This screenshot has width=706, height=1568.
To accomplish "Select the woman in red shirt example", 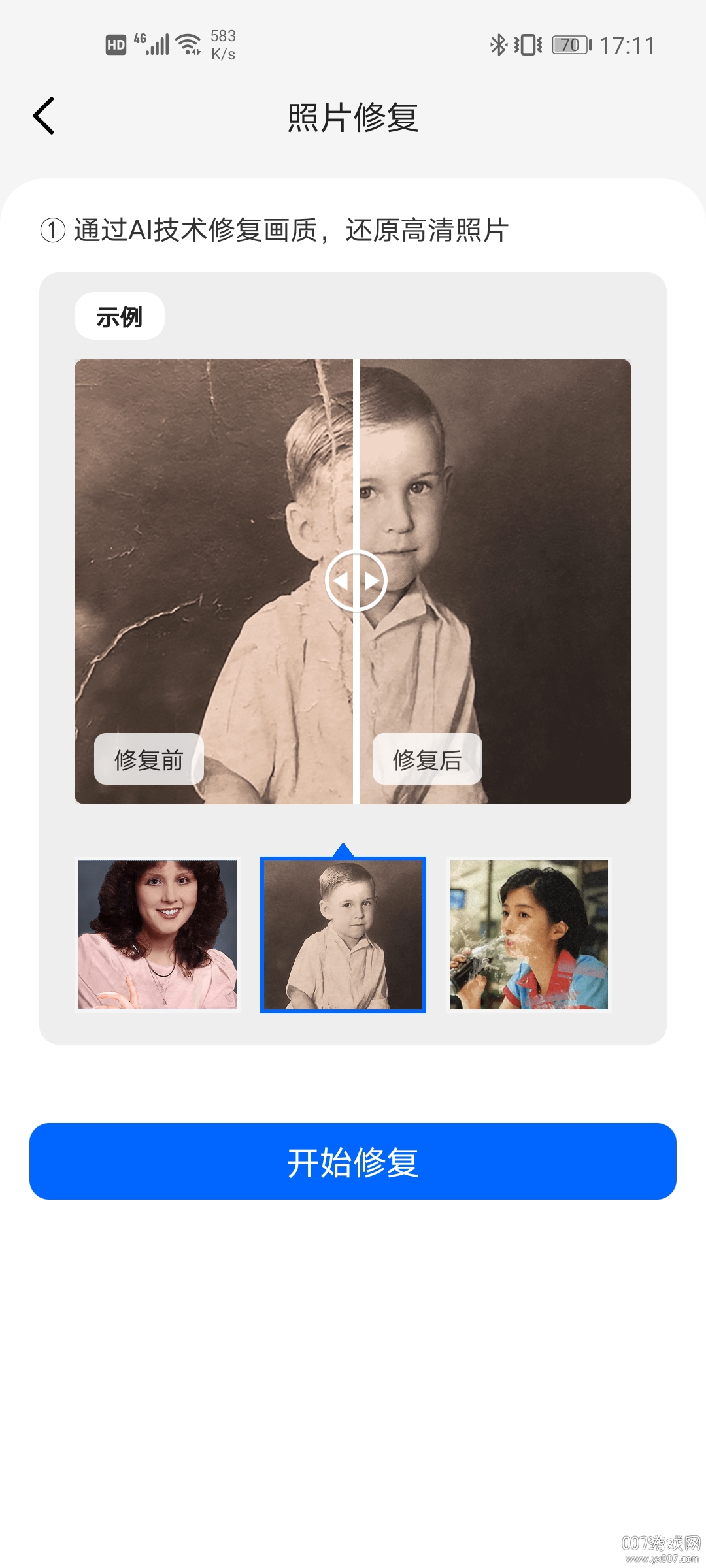I will coord(528,934).
